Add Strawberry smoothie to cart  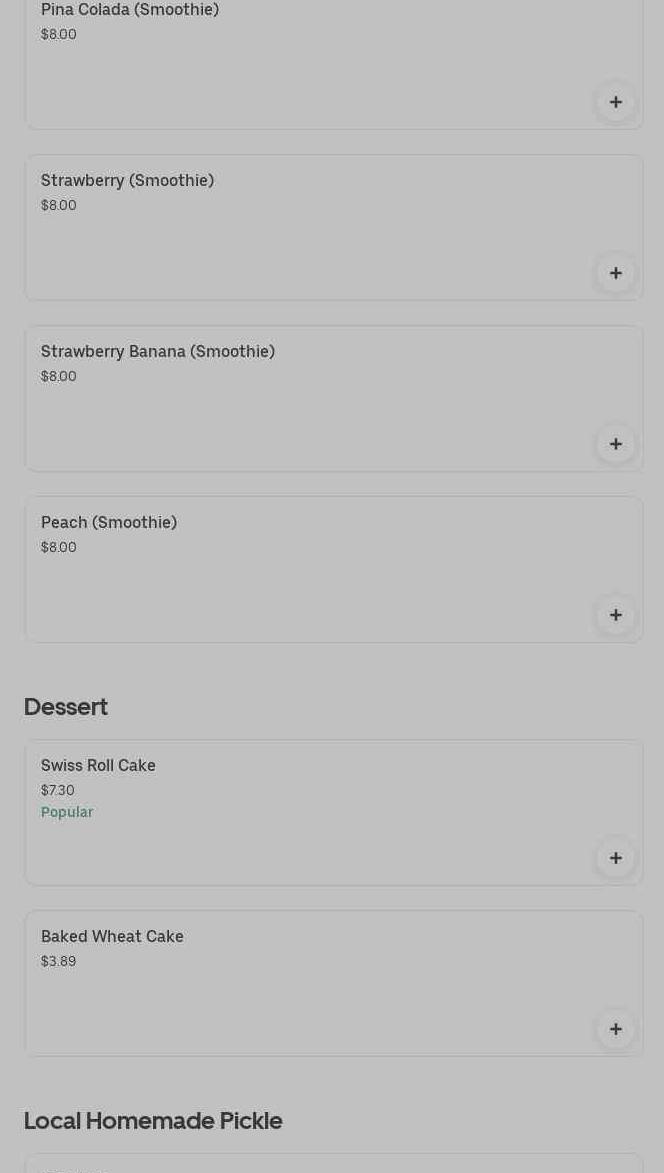(x=615, y=273)
